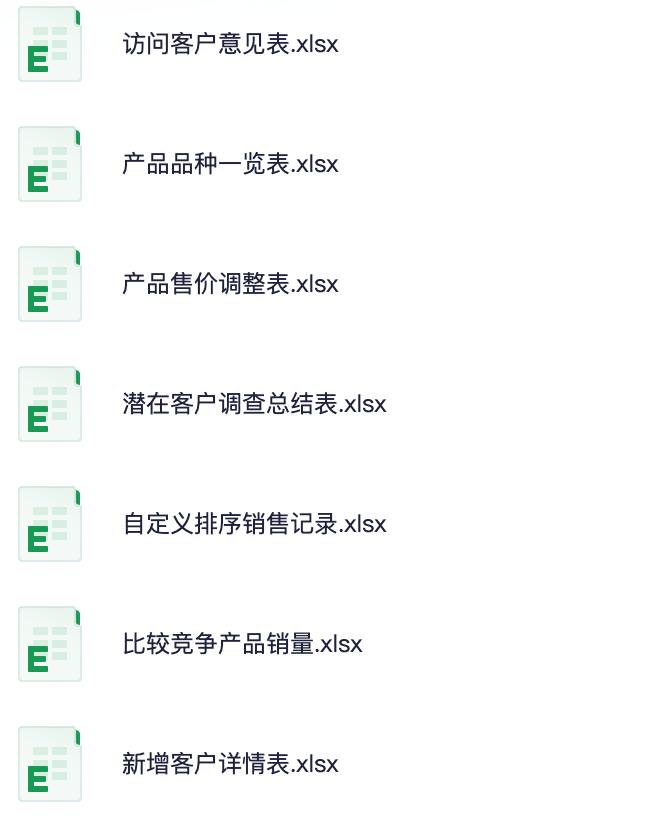Open 产品品种一览表.xlsx spreadsheet
Screen dimensions: 650x826
[230, 164]
